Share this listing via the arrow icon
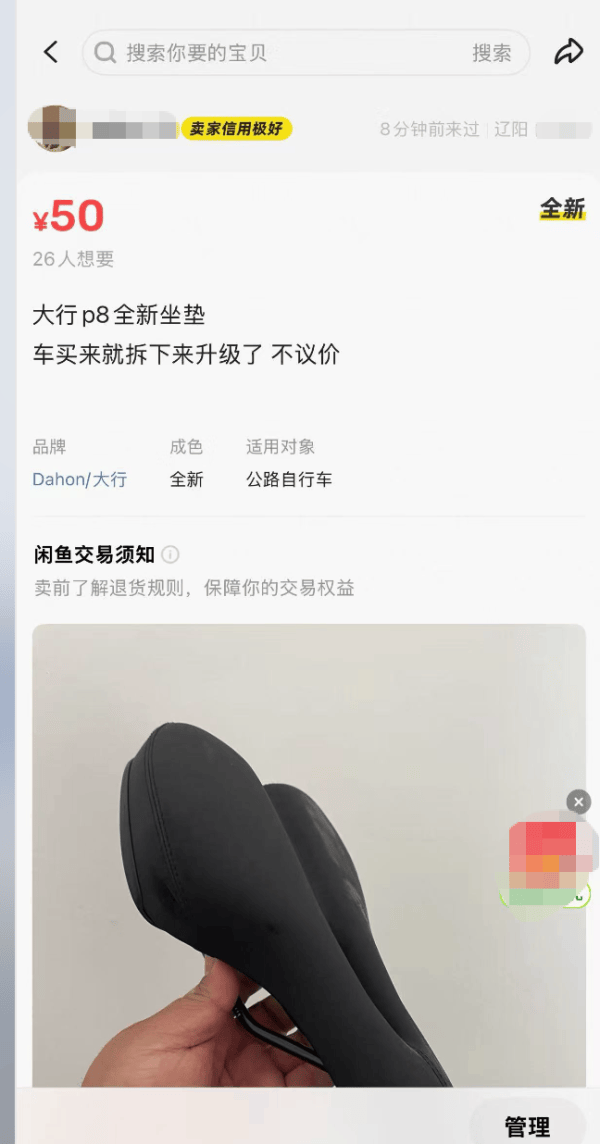 [x=568, y=52]
